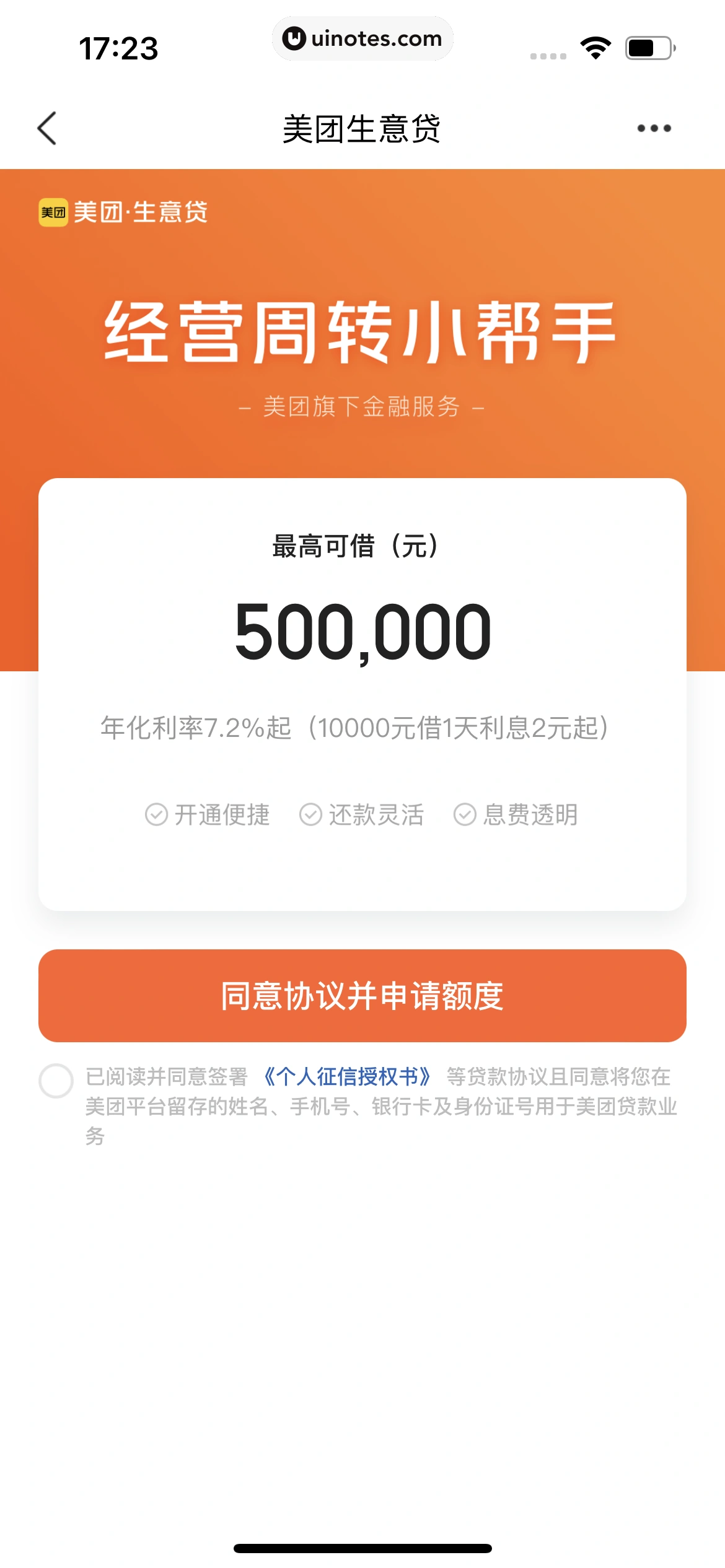Check the agreement consent circle
Viewport: 725px width, 1568px height.
(56, 1081)
